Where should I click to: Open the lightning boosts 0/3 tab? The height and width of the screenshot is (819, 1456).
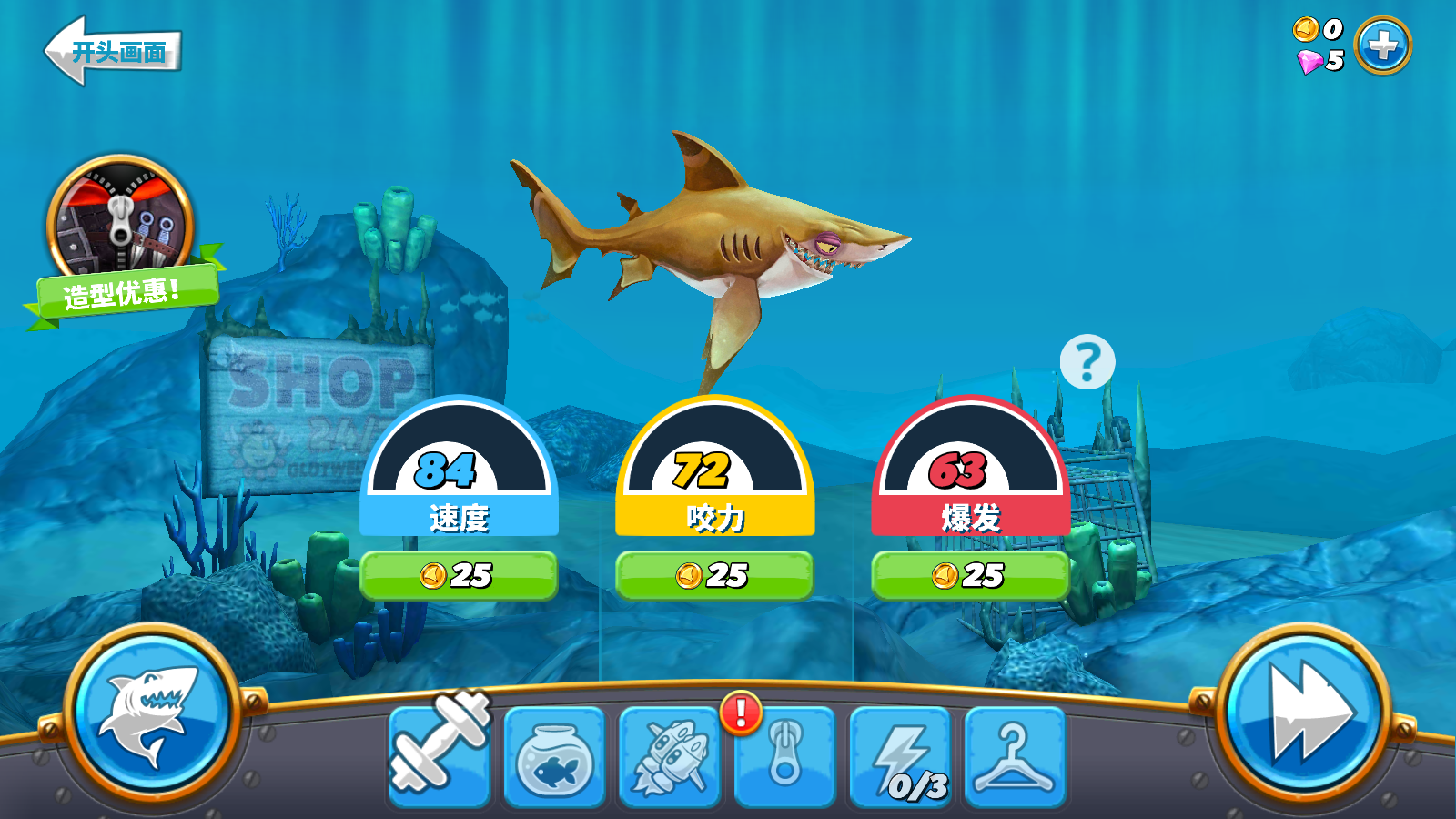coord(900,757)
